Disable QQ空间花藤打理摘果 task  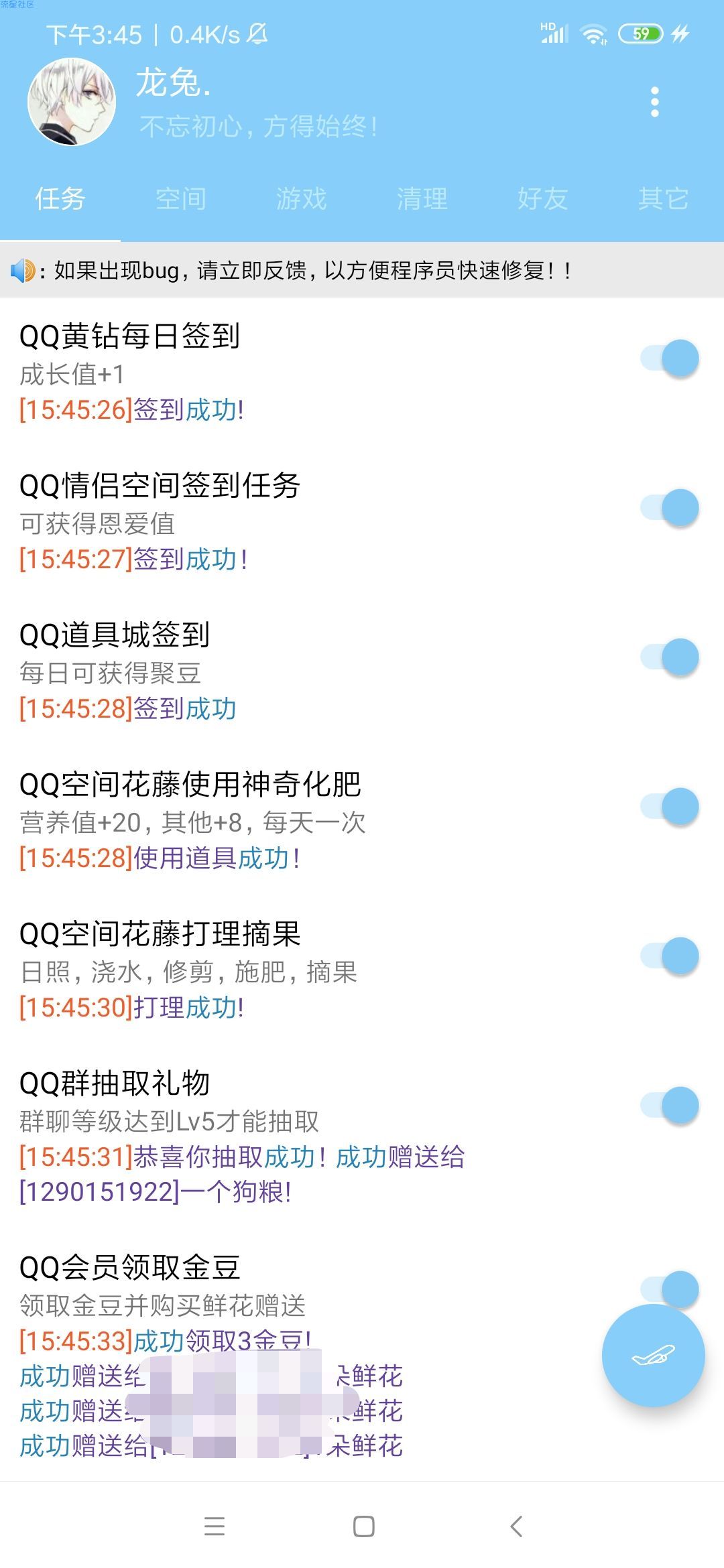(670, 956)
